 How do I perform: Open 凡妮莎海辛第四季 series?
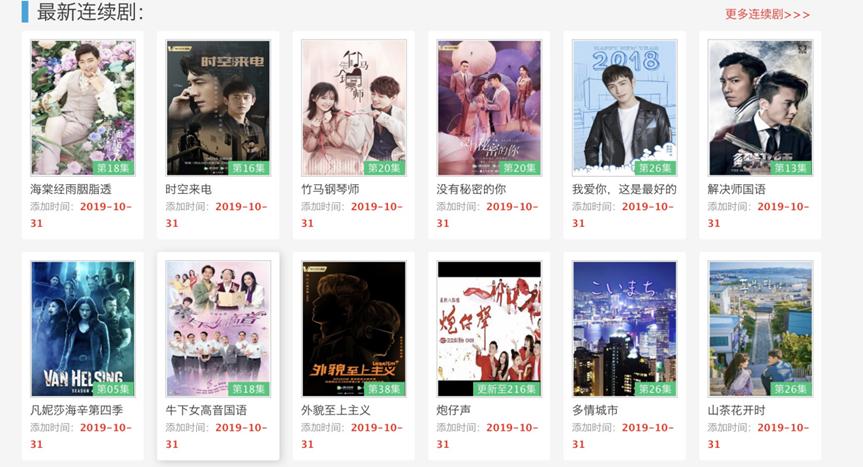[83, 329]
